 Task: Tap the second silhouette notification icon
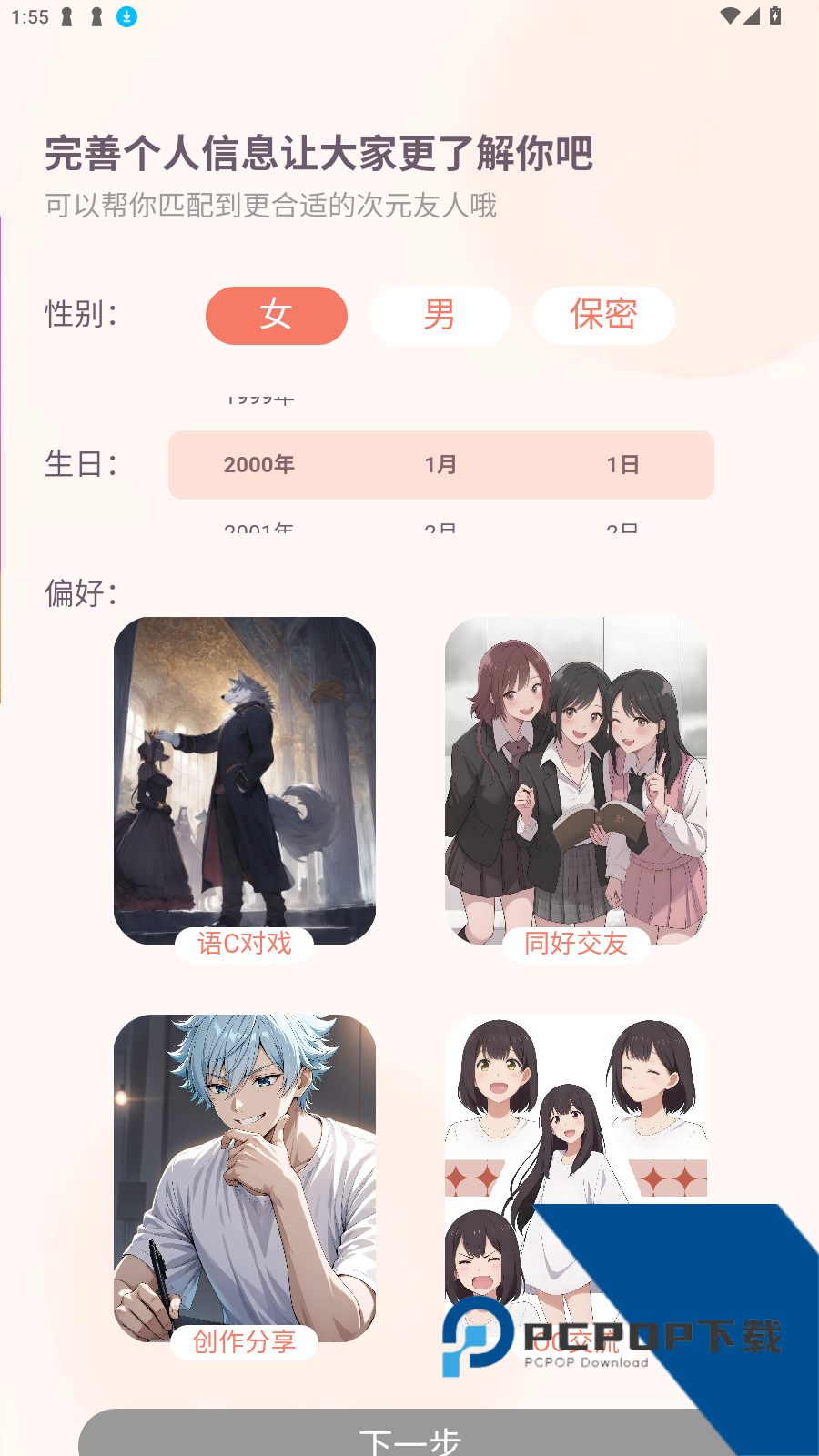point(95,15)
